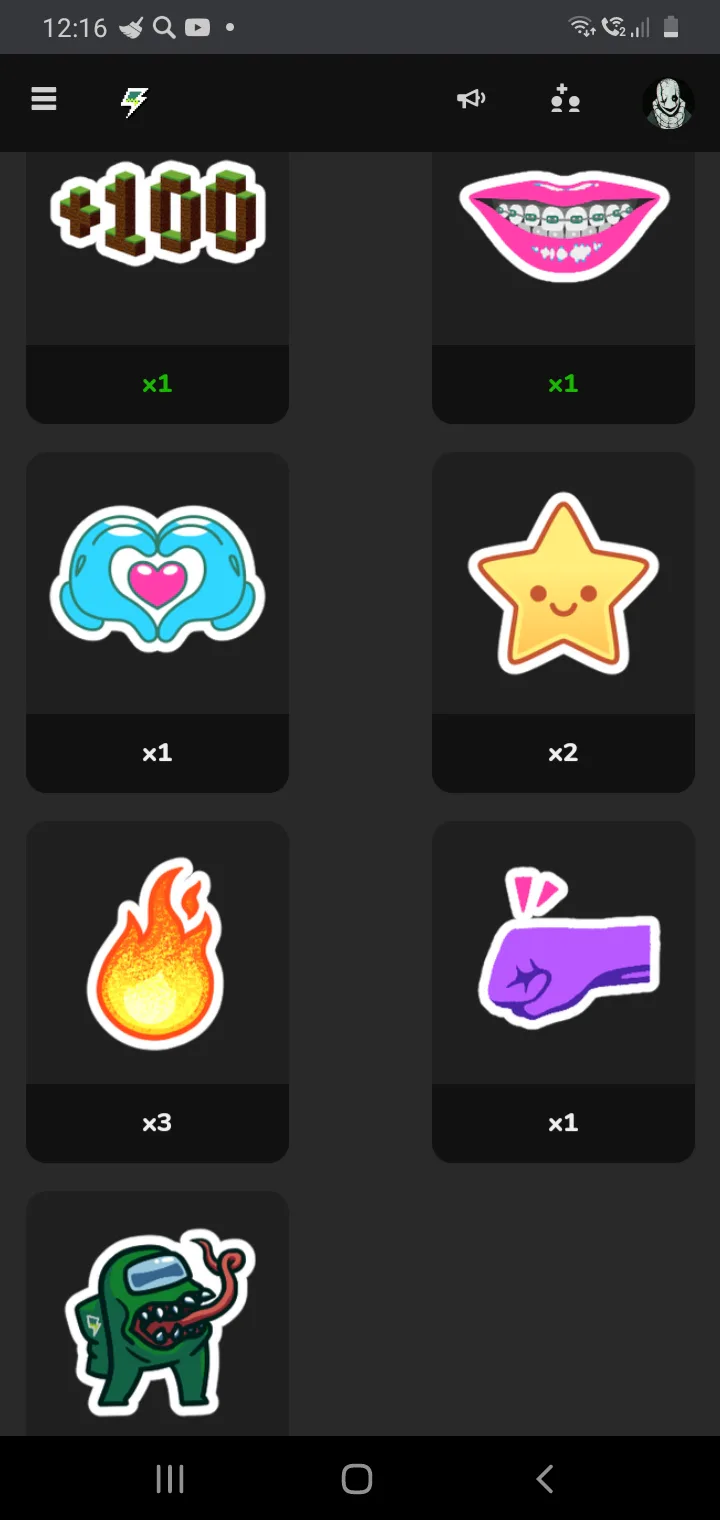Open the hamburger menu

(44, 99)
